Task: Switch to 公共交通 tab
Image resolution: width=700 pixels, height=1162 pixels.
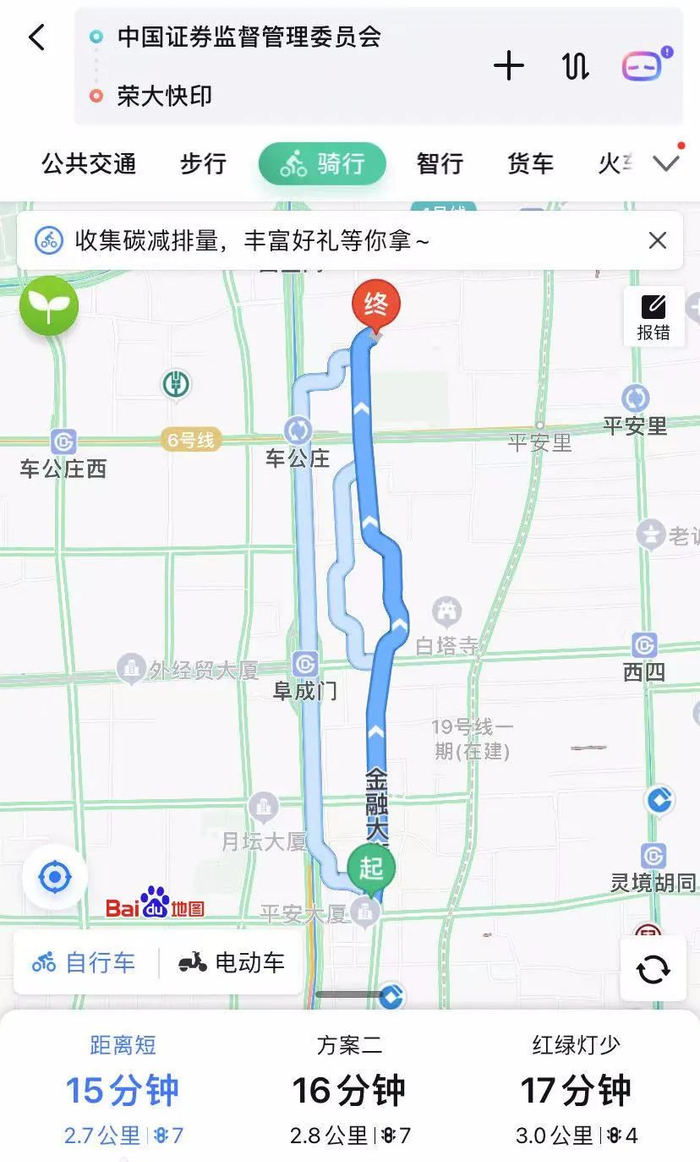Action: (89, 164)
